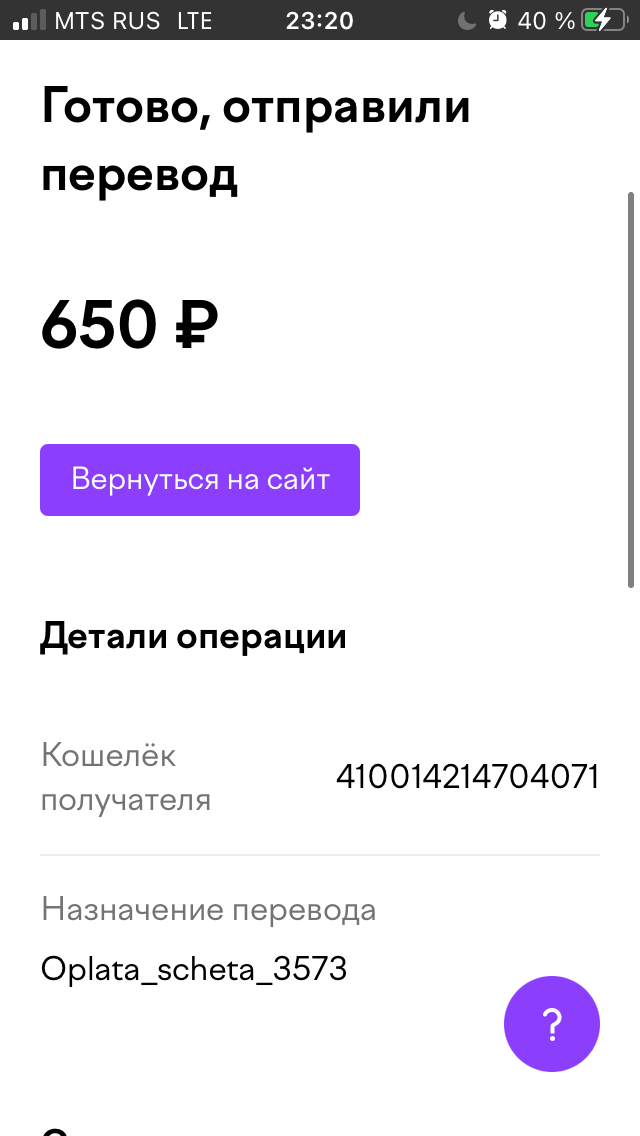Tap the 'Вернуться на сайт' button
This screenshot has width=640, height=1136.
pyautogui.click(x=200, y=480)
